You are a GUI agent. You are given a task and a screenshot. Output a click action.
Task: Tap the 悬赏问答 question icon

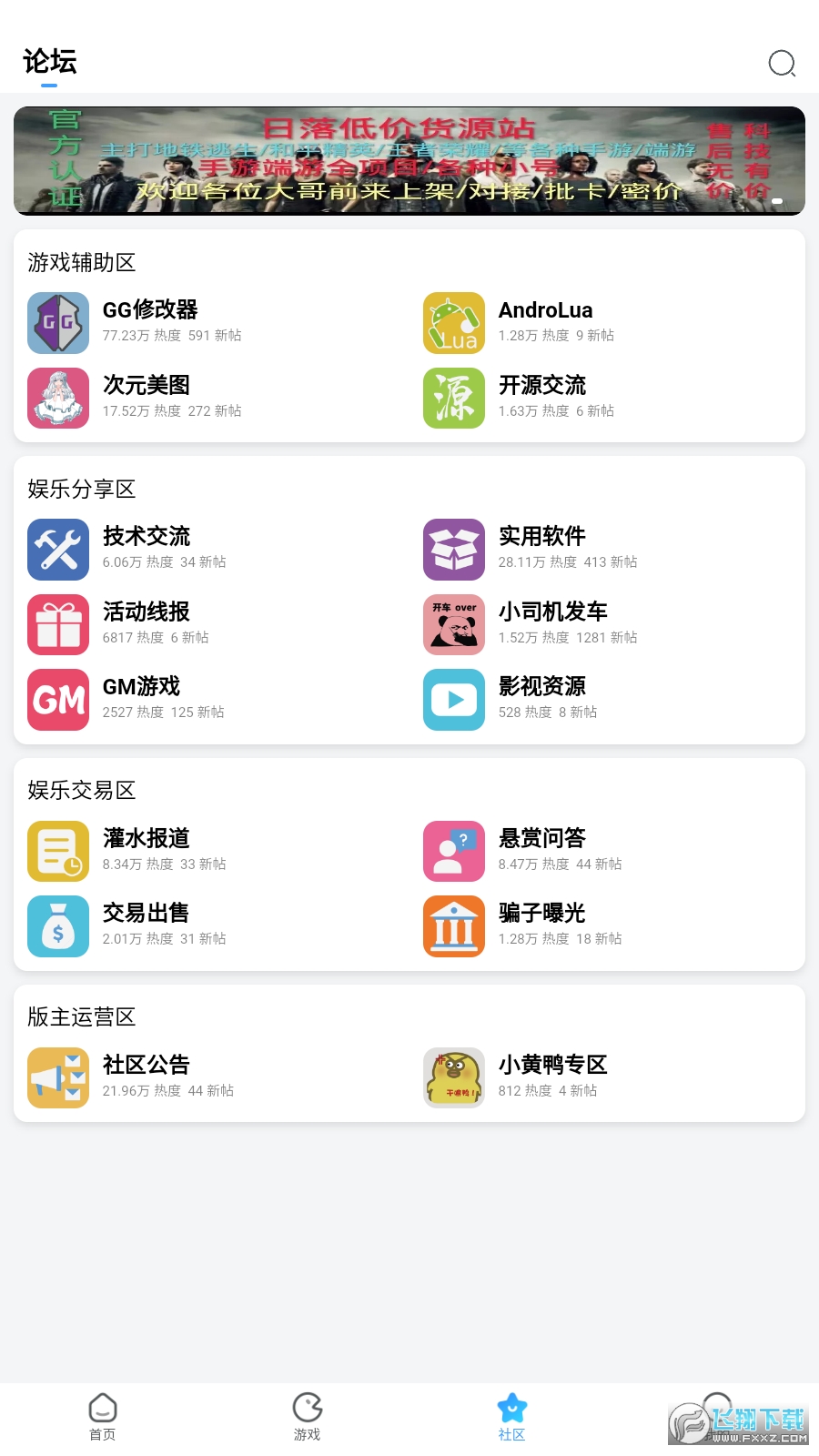point(453,851)
